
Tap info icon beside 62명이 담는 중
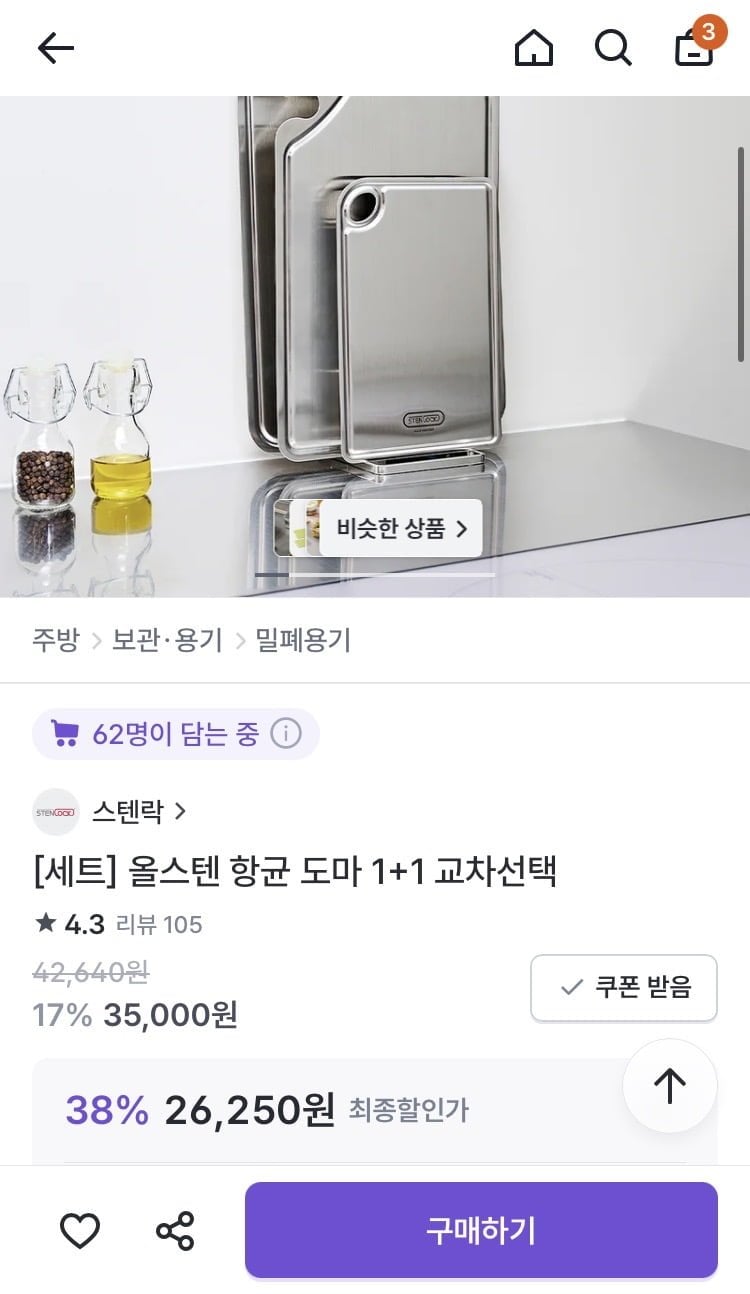286,734
